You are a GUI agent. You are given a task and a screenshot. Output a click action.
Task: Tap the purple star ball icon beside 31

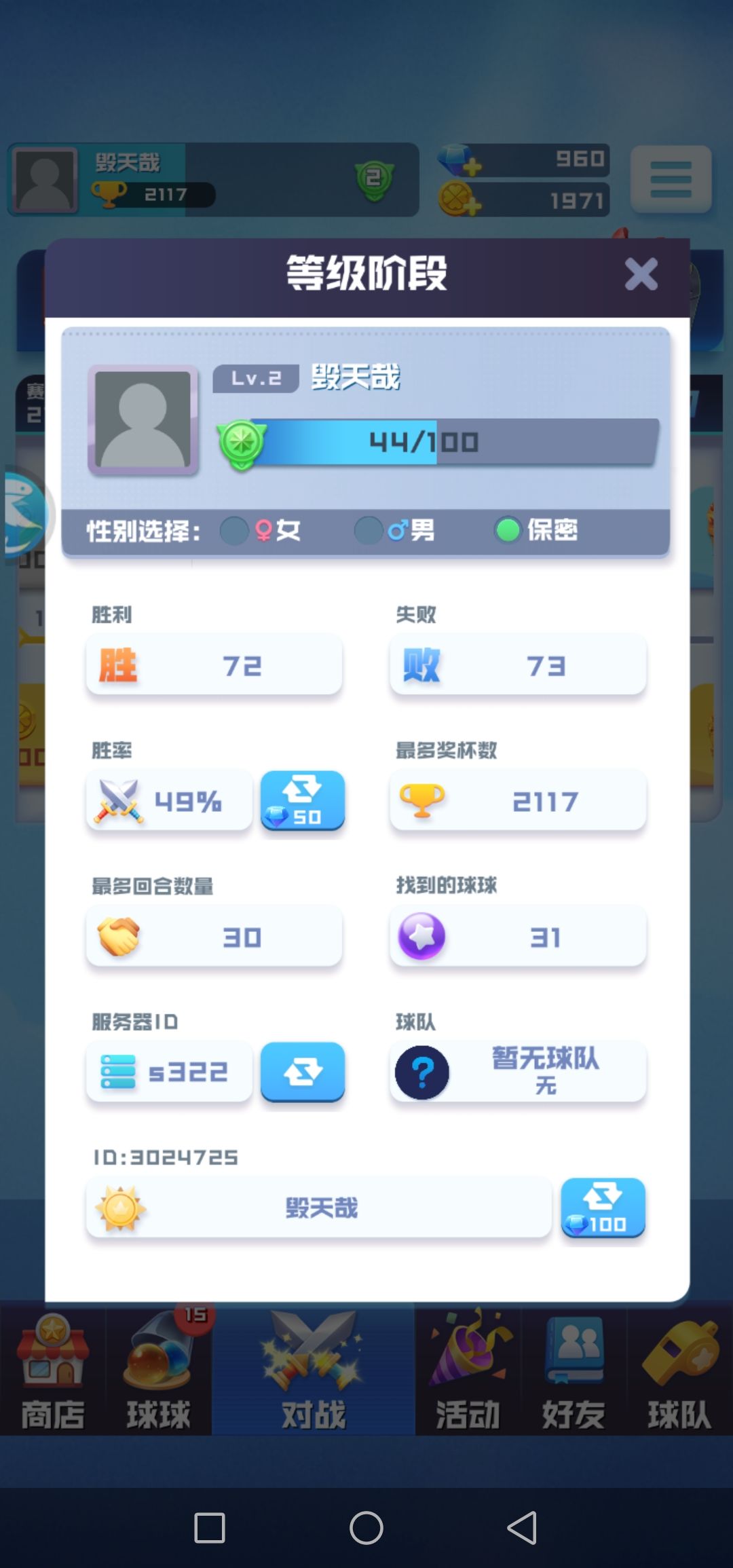click(421, 937)
